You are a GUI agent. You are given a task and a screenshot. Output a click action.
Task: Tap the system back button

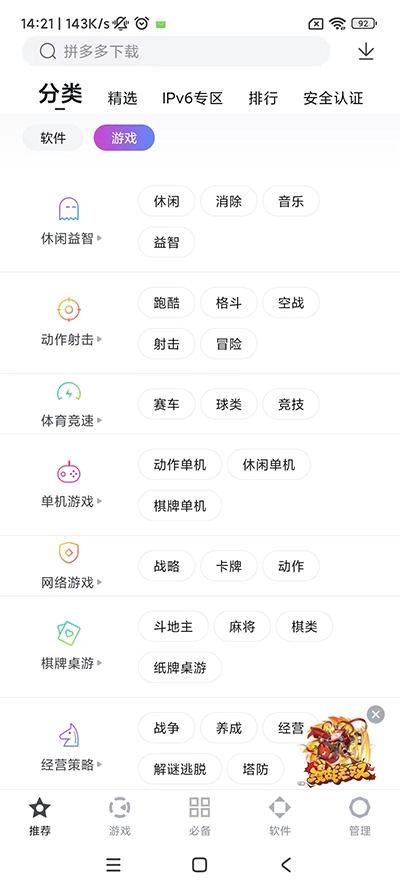coord(286,865)
